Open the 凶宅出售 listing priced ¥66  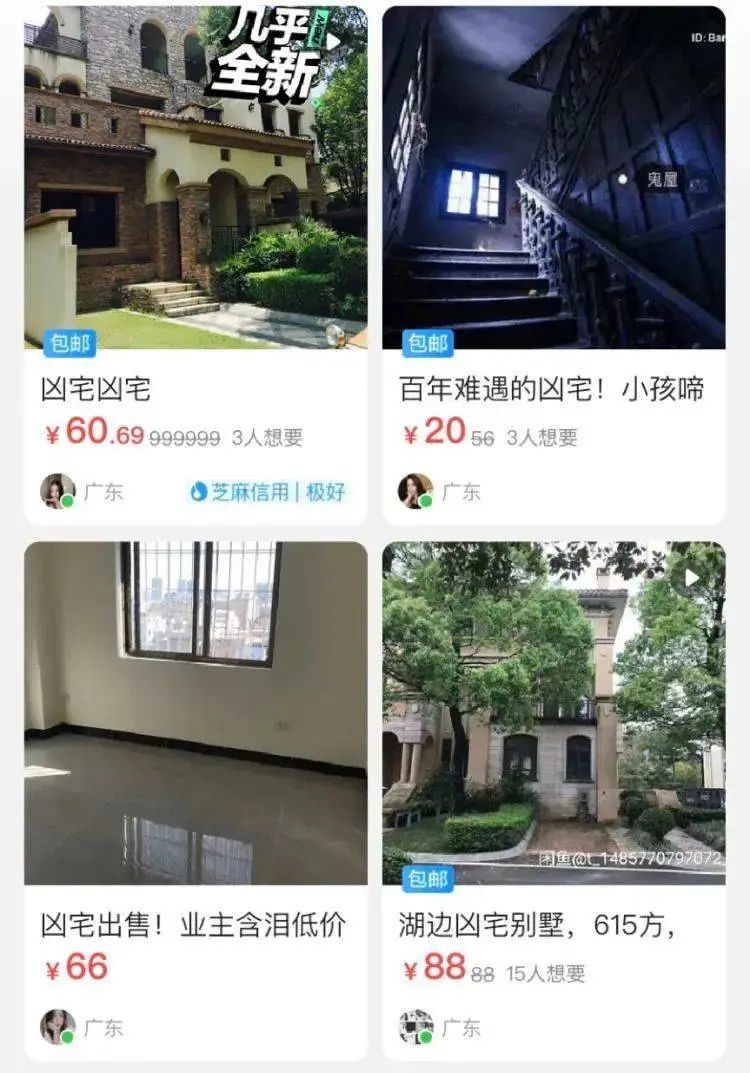tap(196, 801)
